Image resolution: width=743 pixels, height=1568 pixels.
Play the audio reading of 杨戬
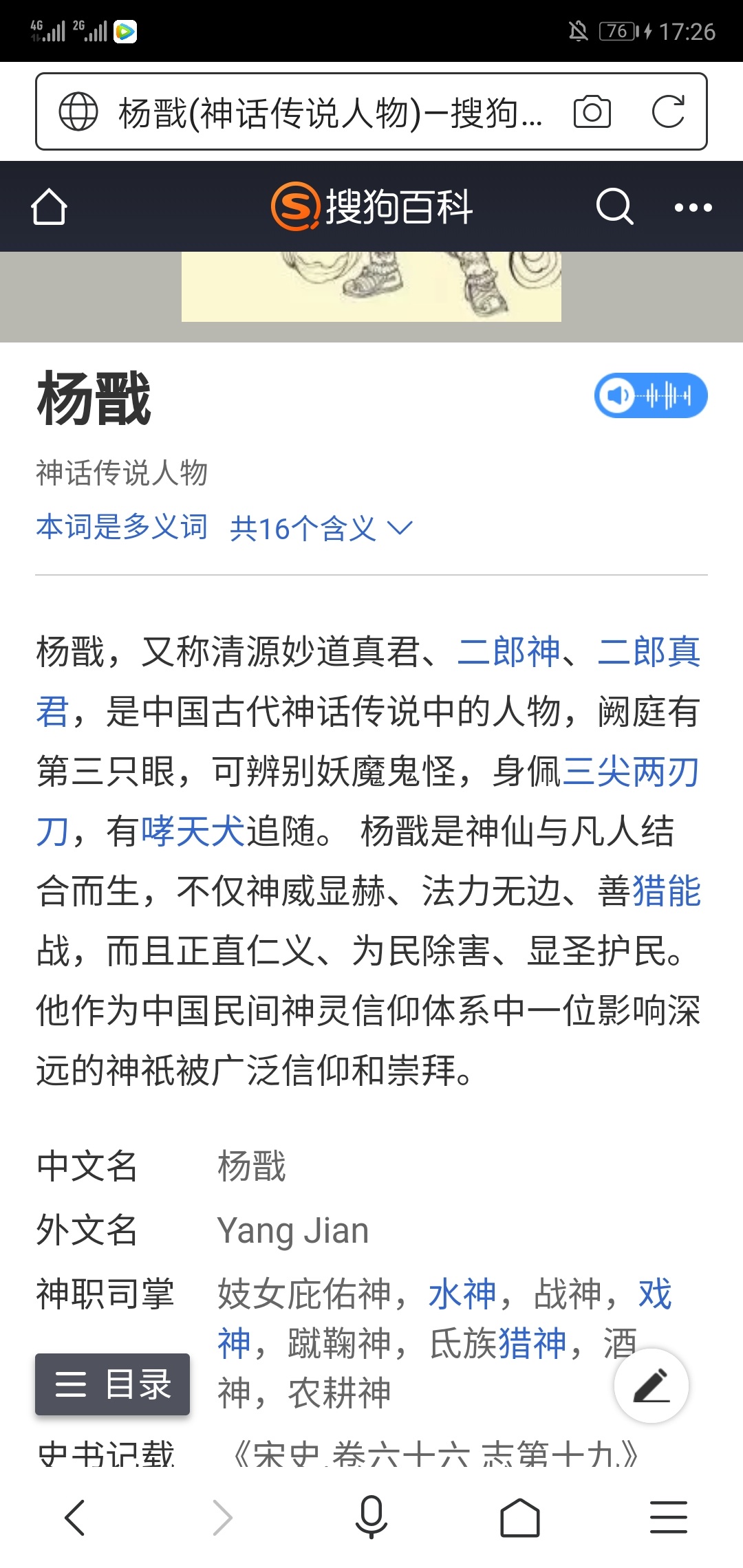coord(650,395)
